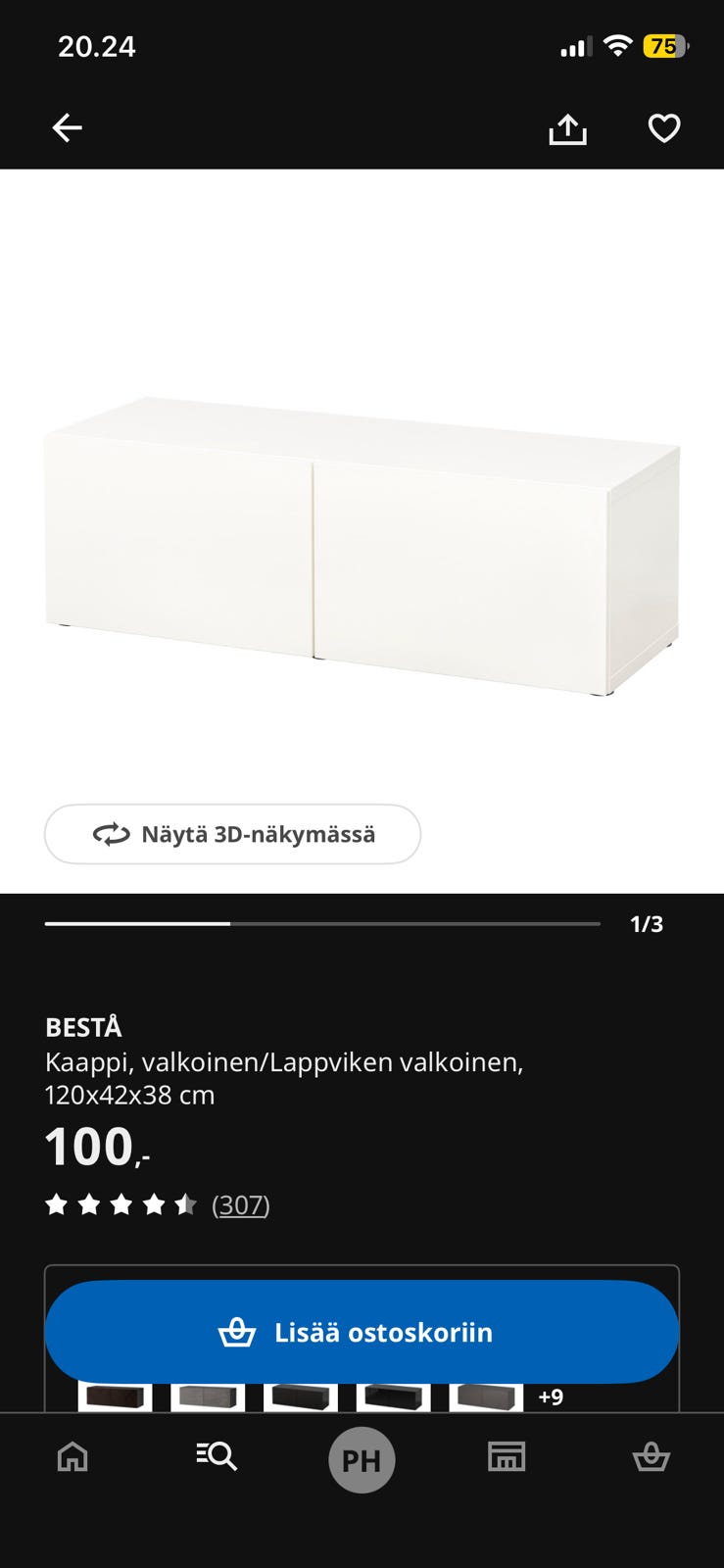
Task: Open the Home screen from bottom navigation
Action: tap(72, 1457)
